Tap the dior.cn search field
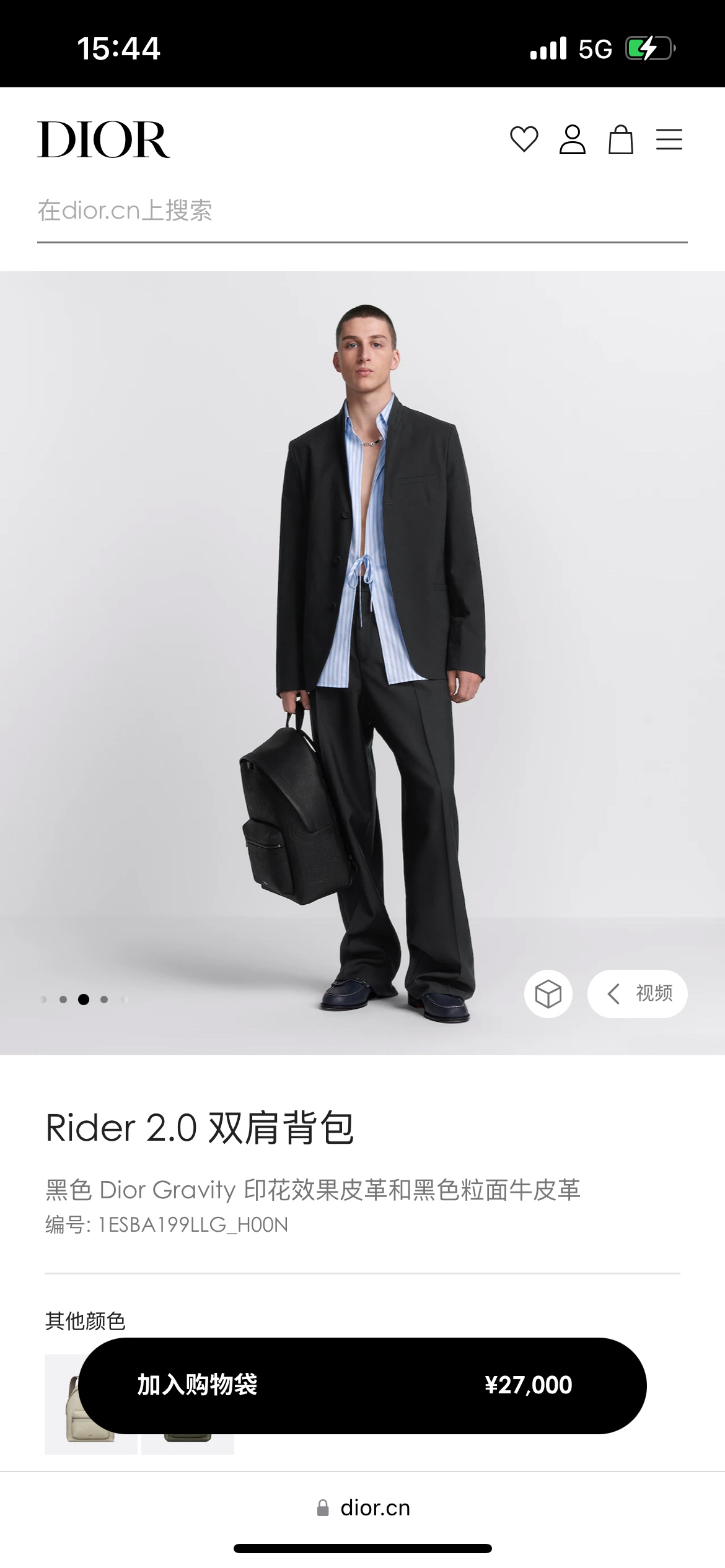 (x=362, y=211)
